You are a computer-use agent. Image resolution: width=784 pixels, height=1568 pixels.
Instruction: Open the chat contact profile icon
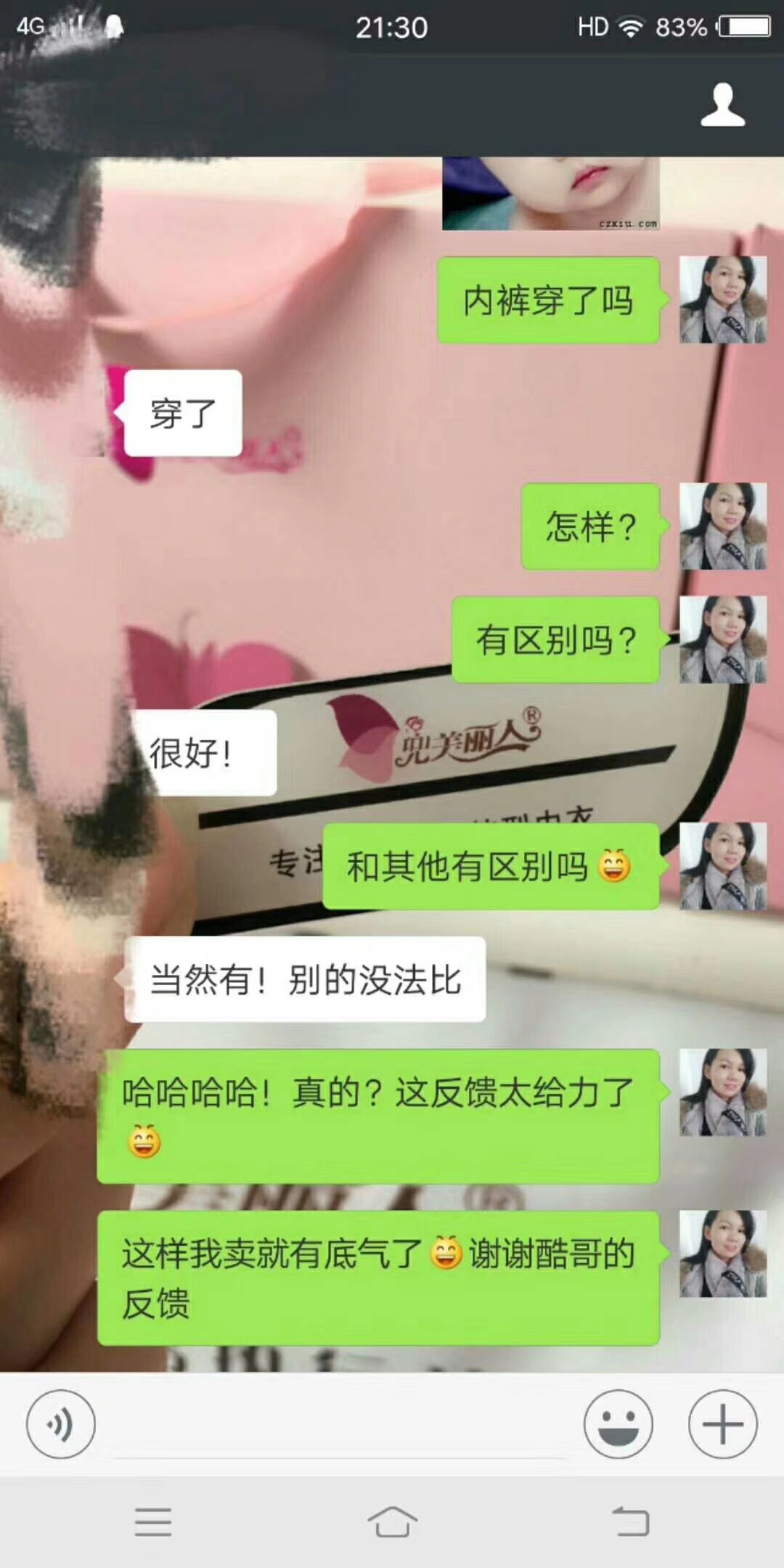pos(722,105)
